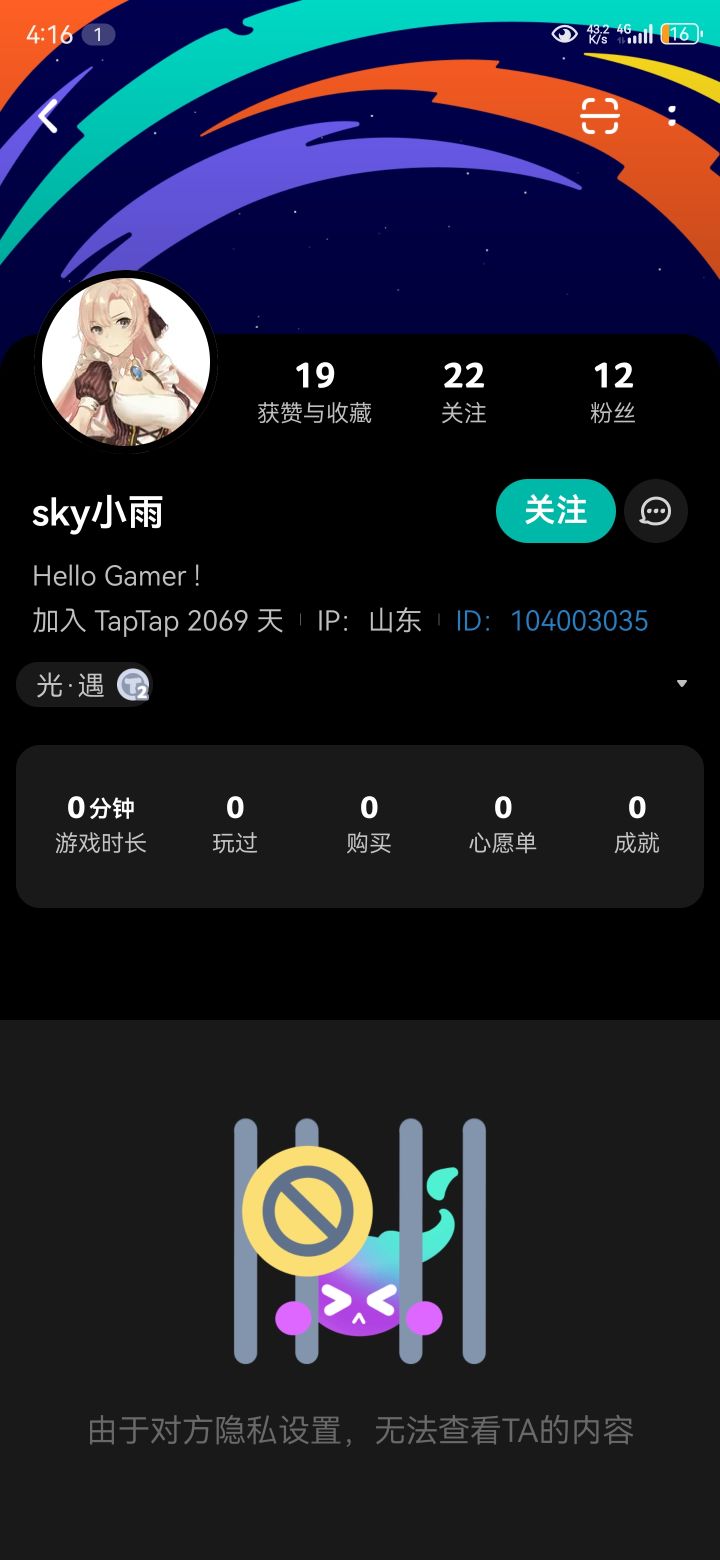Viewport: 720px width, 1560px height.
Task: Open the 获赞与收藏 stats
Action: pyautogui.click(x=314, y=391)
